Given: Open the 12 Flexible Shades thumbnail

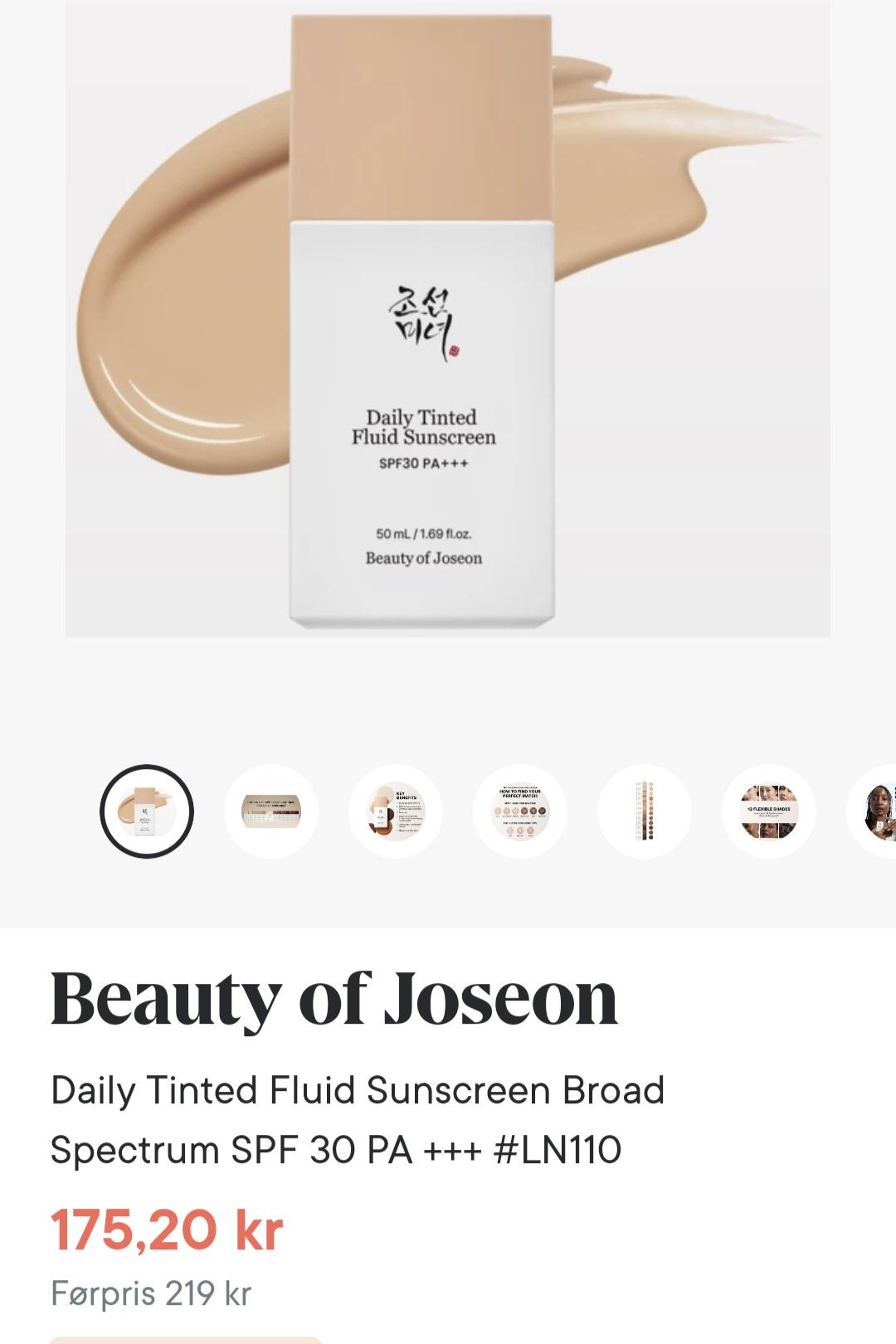Looking at the screenshot, I should click(769, 811).
